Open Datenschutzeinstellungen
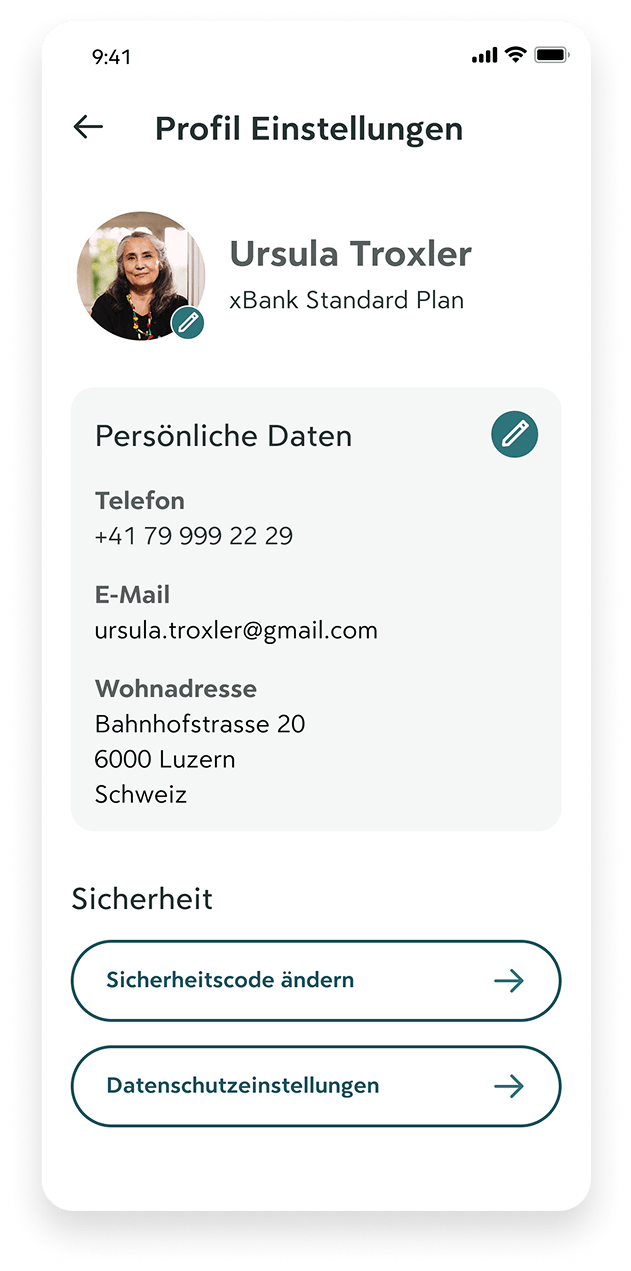631x1271 pixels. pos(316,1086)
